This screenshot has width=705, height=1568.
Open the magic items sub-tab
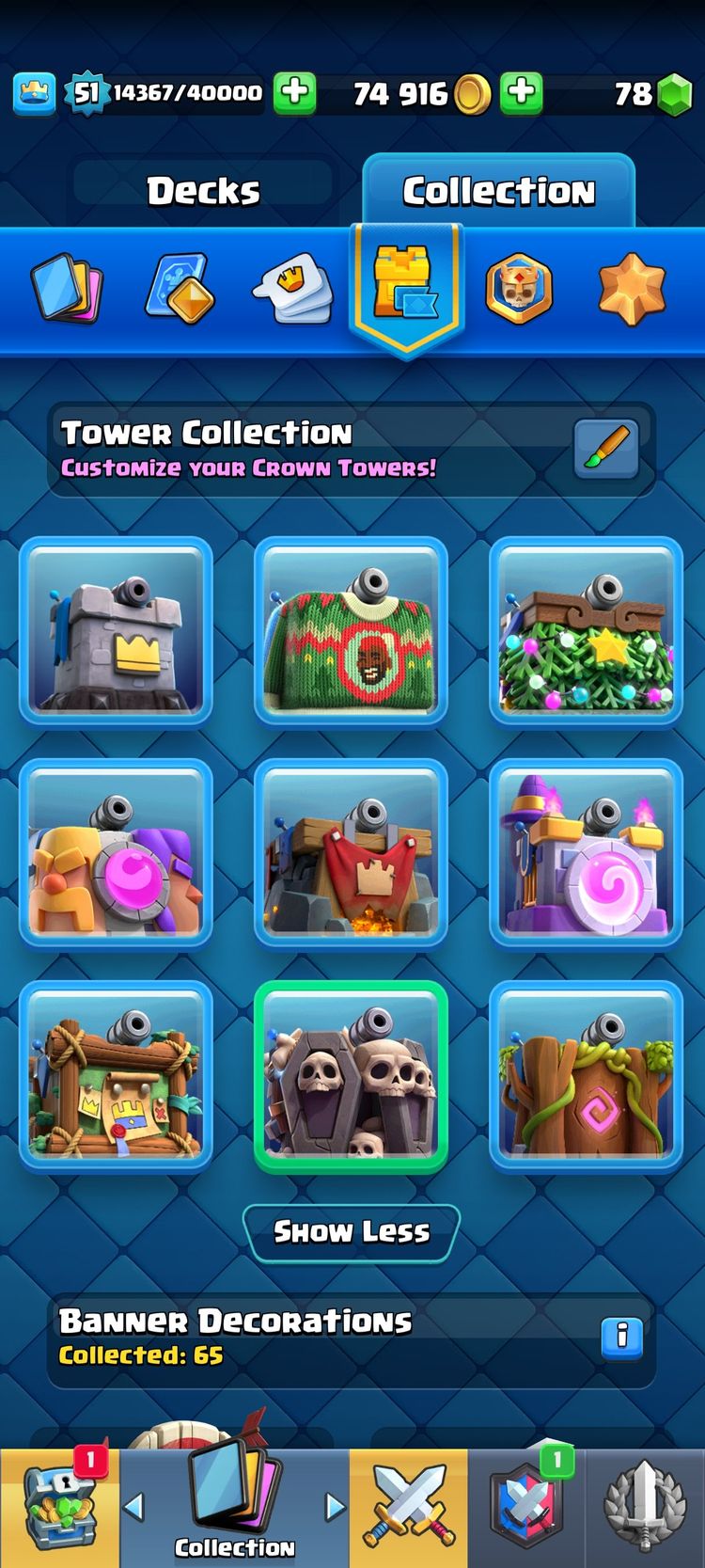coord(179,287)
